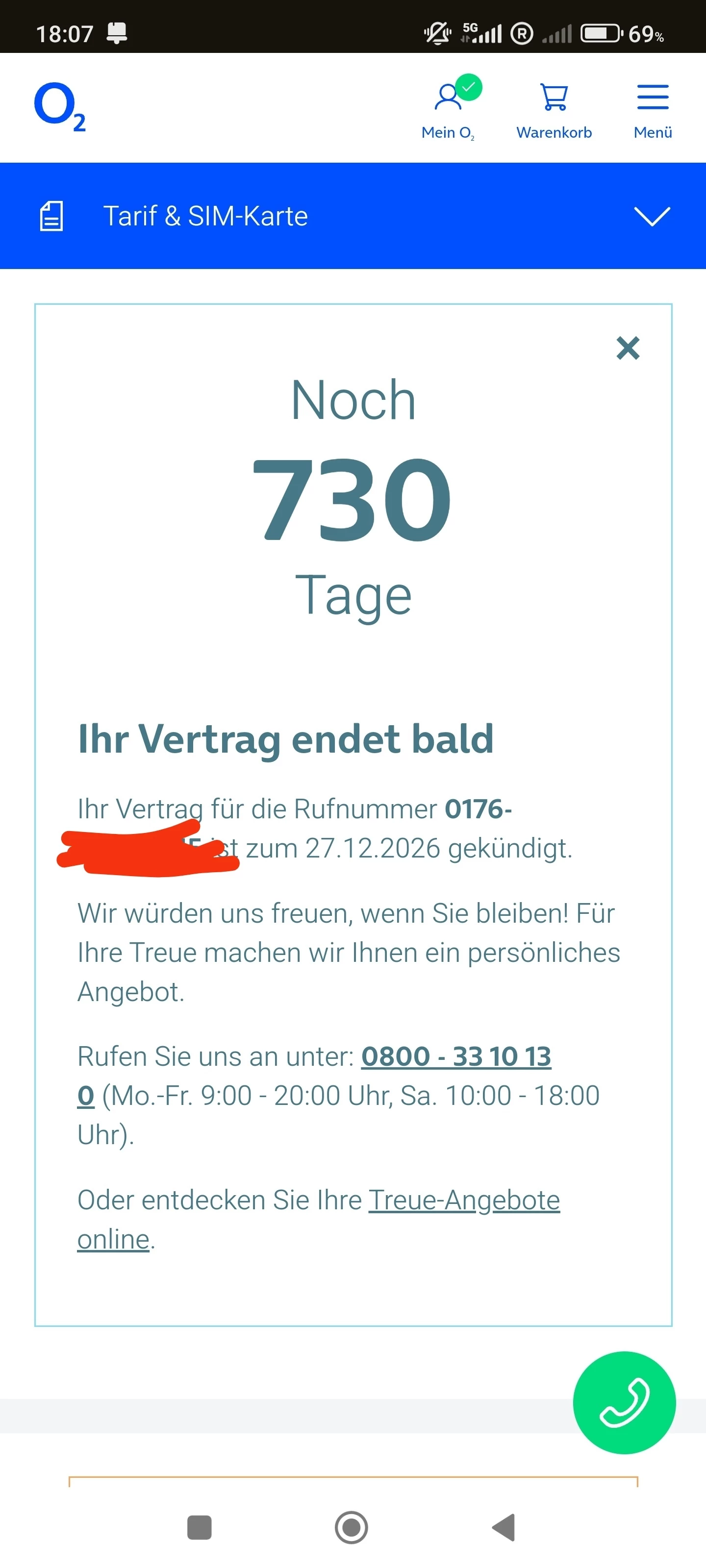Open the Menü hamburger menu

[x=653, y=108]
